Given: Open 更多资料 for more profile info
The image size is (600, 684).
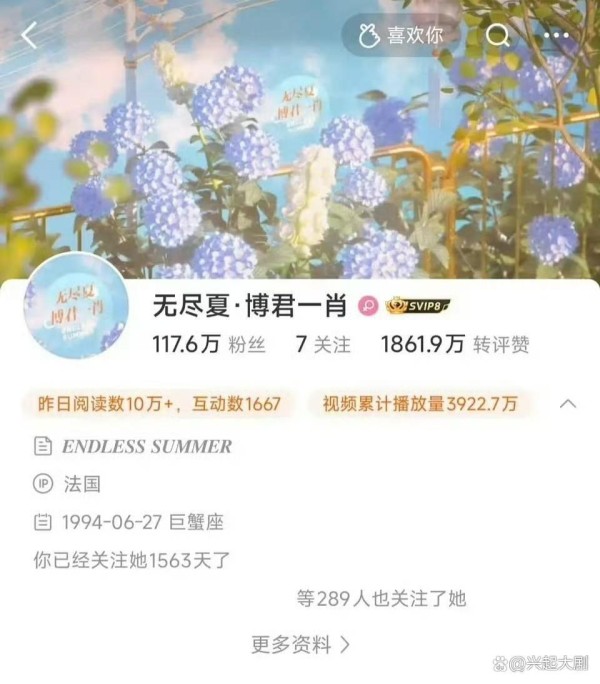Looking at the screenshot, I should click(x=300, y=645).
